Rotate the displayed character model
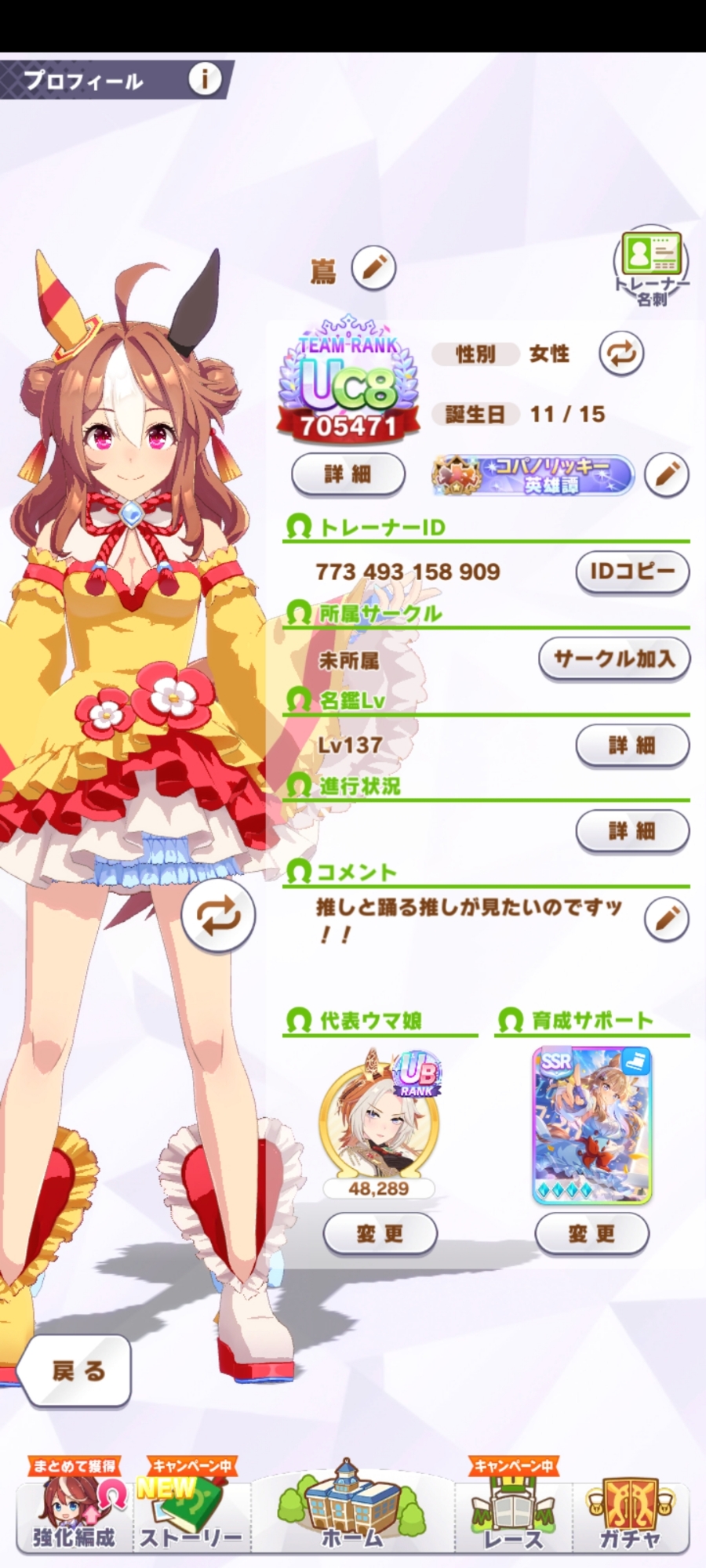 coord(218,915)
